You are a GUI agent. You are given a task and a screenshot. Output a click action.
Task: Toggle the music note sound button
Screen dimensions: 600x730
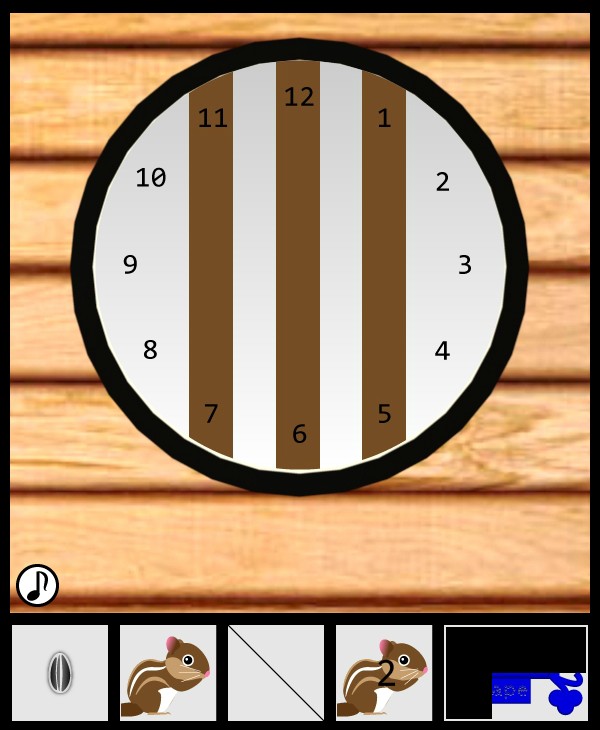(37, 585)
